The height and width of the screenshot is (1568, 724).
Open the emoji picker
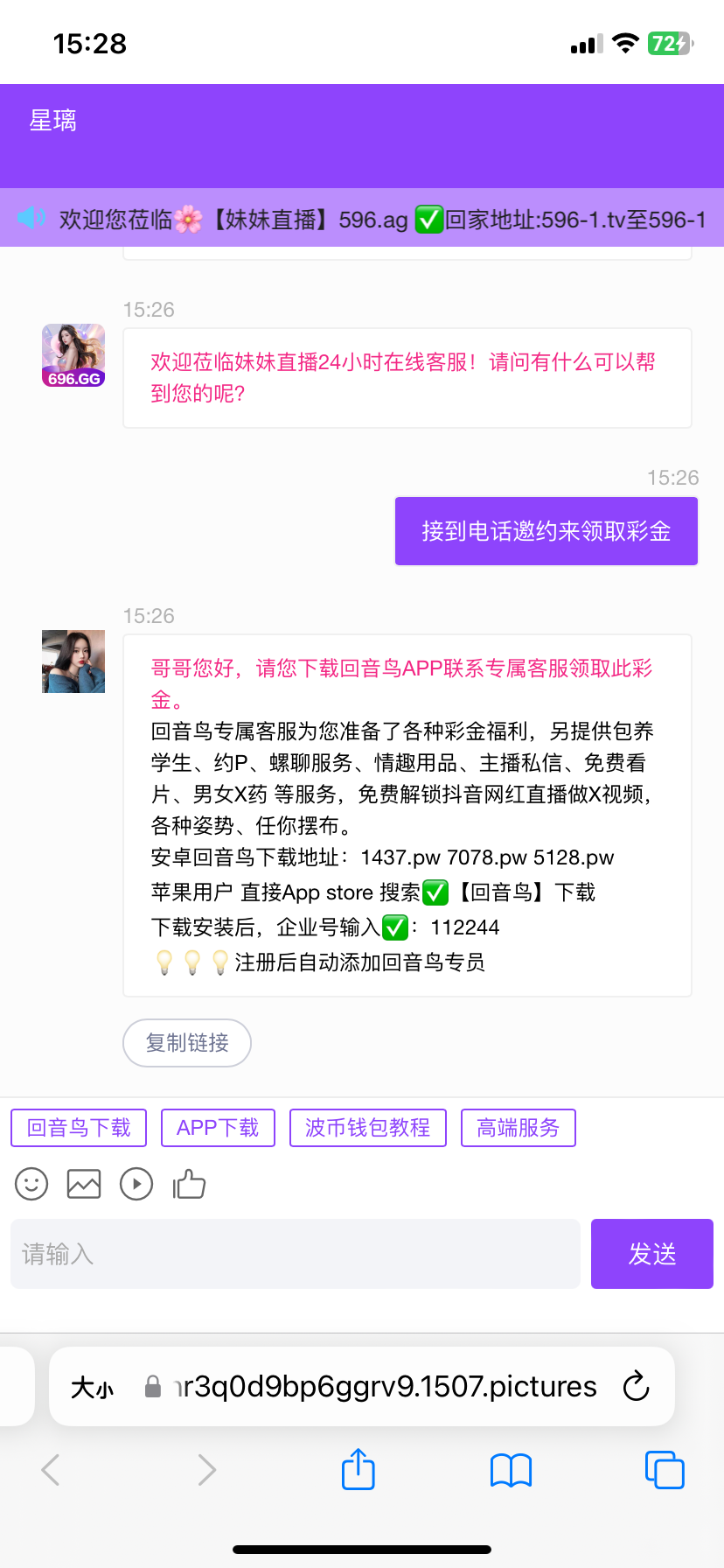31,1185
